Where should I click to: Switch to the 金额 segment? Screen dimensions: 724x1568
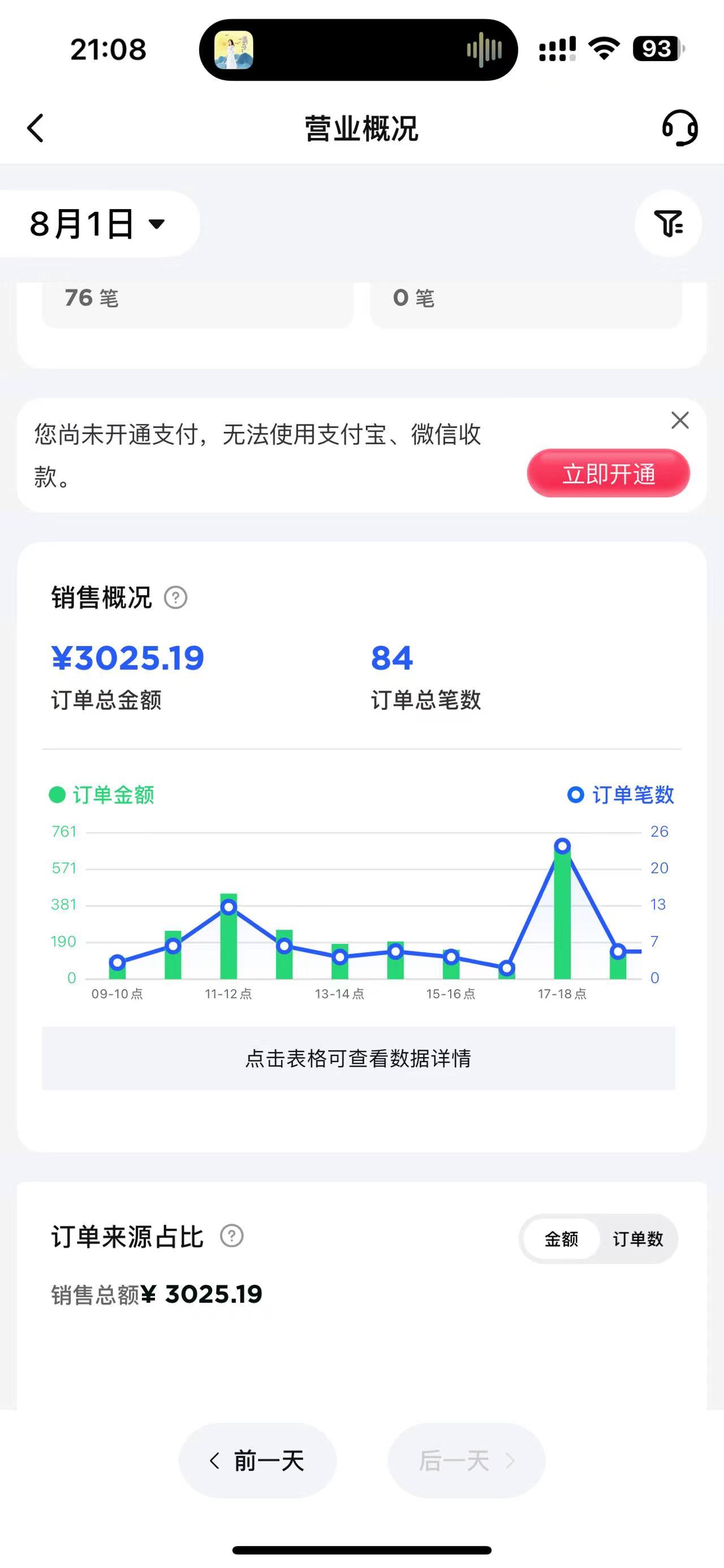pyautogui.click(x=561, y=1239)
